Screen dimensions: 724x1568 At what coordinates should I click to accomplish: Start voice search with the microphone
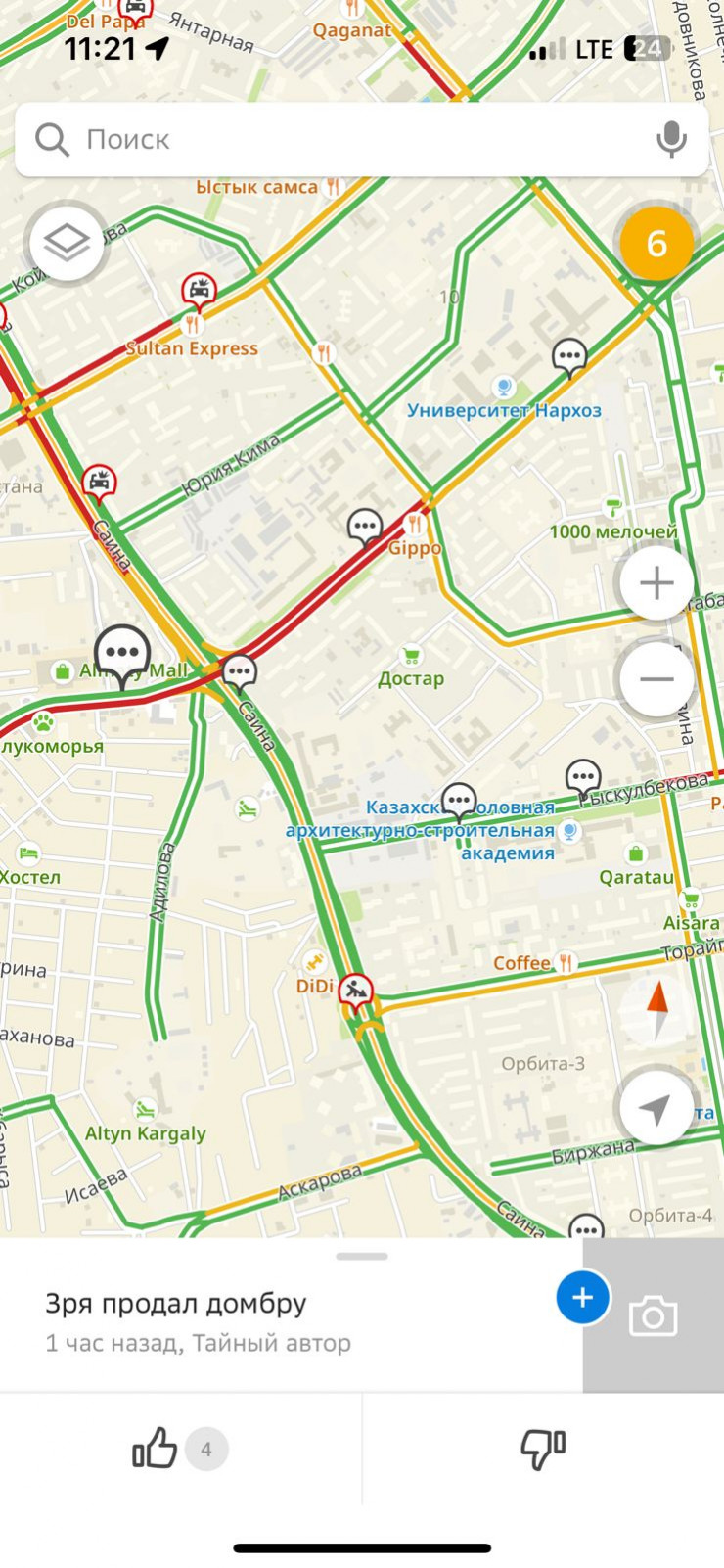[x=671, y=140]
